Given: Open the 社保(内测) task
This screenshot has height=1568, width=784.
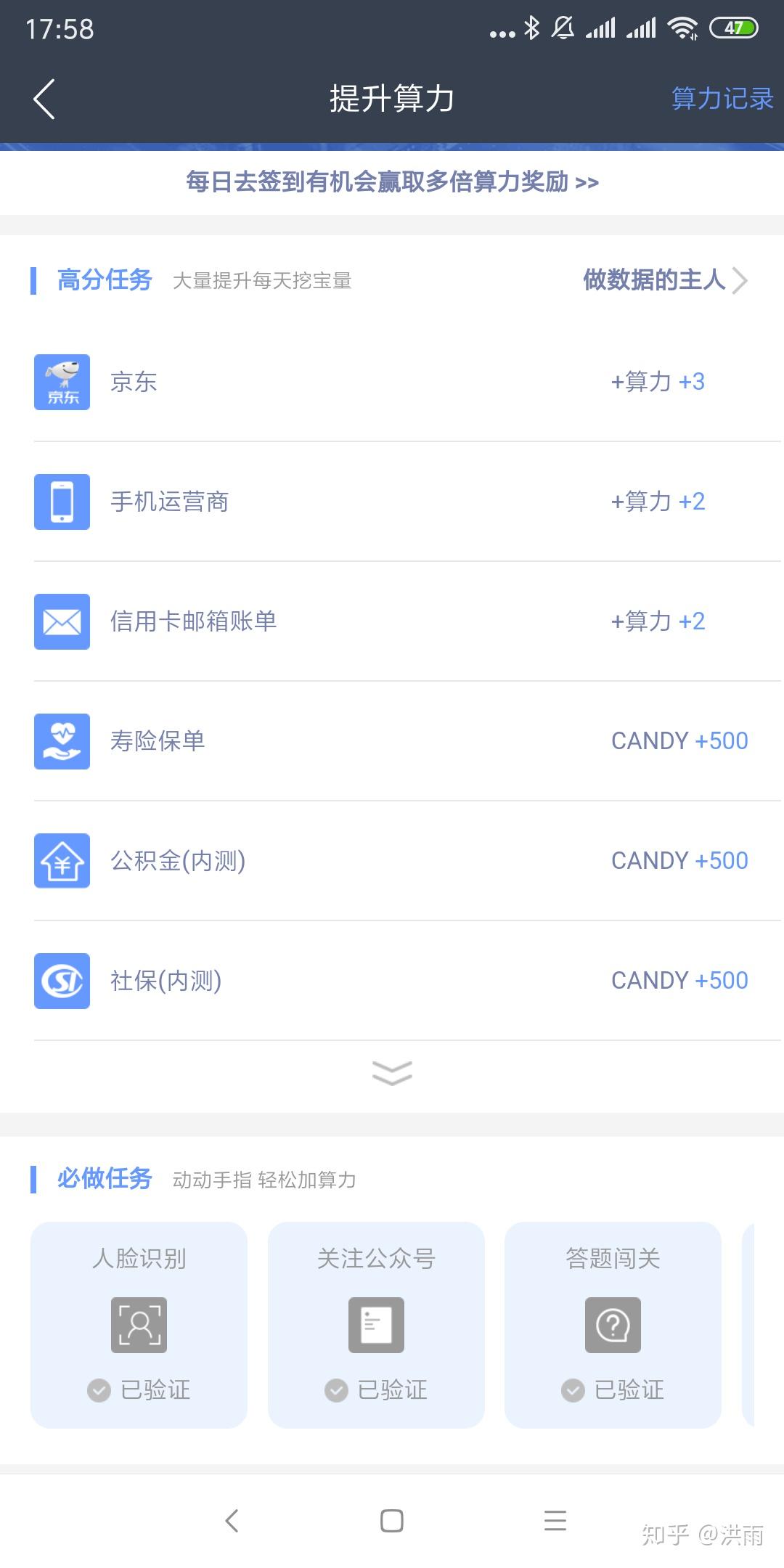Looking at the screenshot, I should pyautogui.click(x=392, y=981).
